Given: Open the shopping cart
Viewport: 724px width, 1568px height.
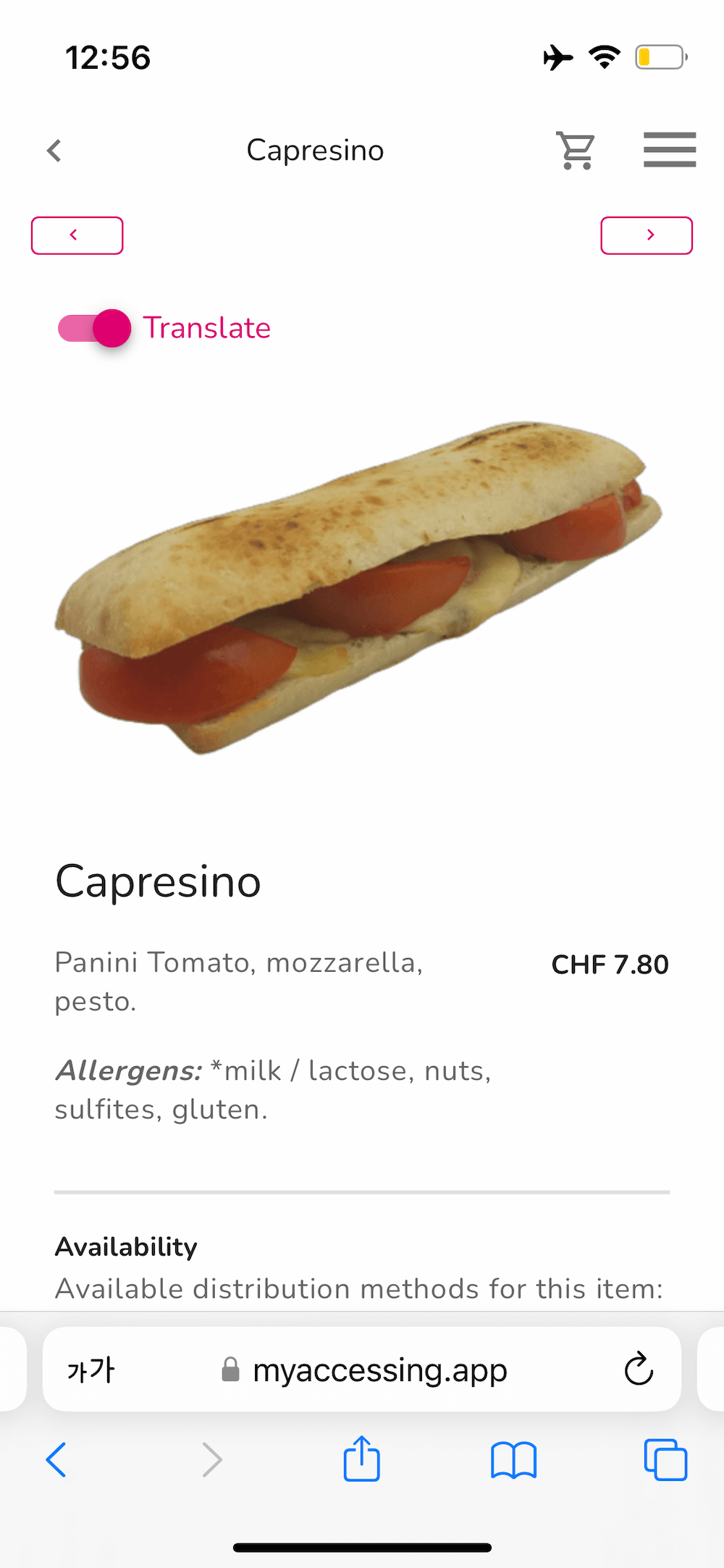Looking at the screenshot, I should click(x=576, y=151).
